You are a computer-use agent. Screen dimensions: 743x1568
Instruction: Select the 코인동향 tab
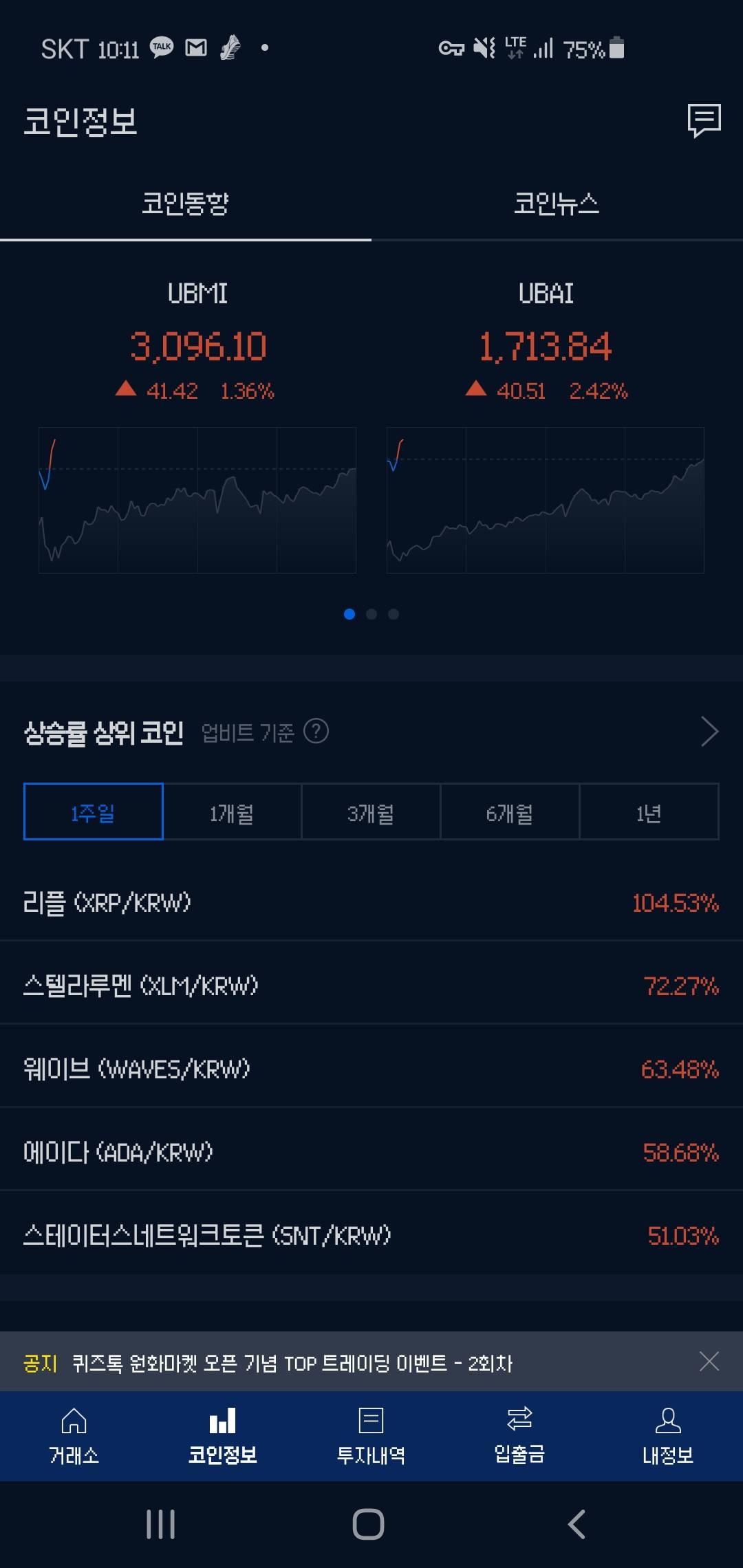185,204
